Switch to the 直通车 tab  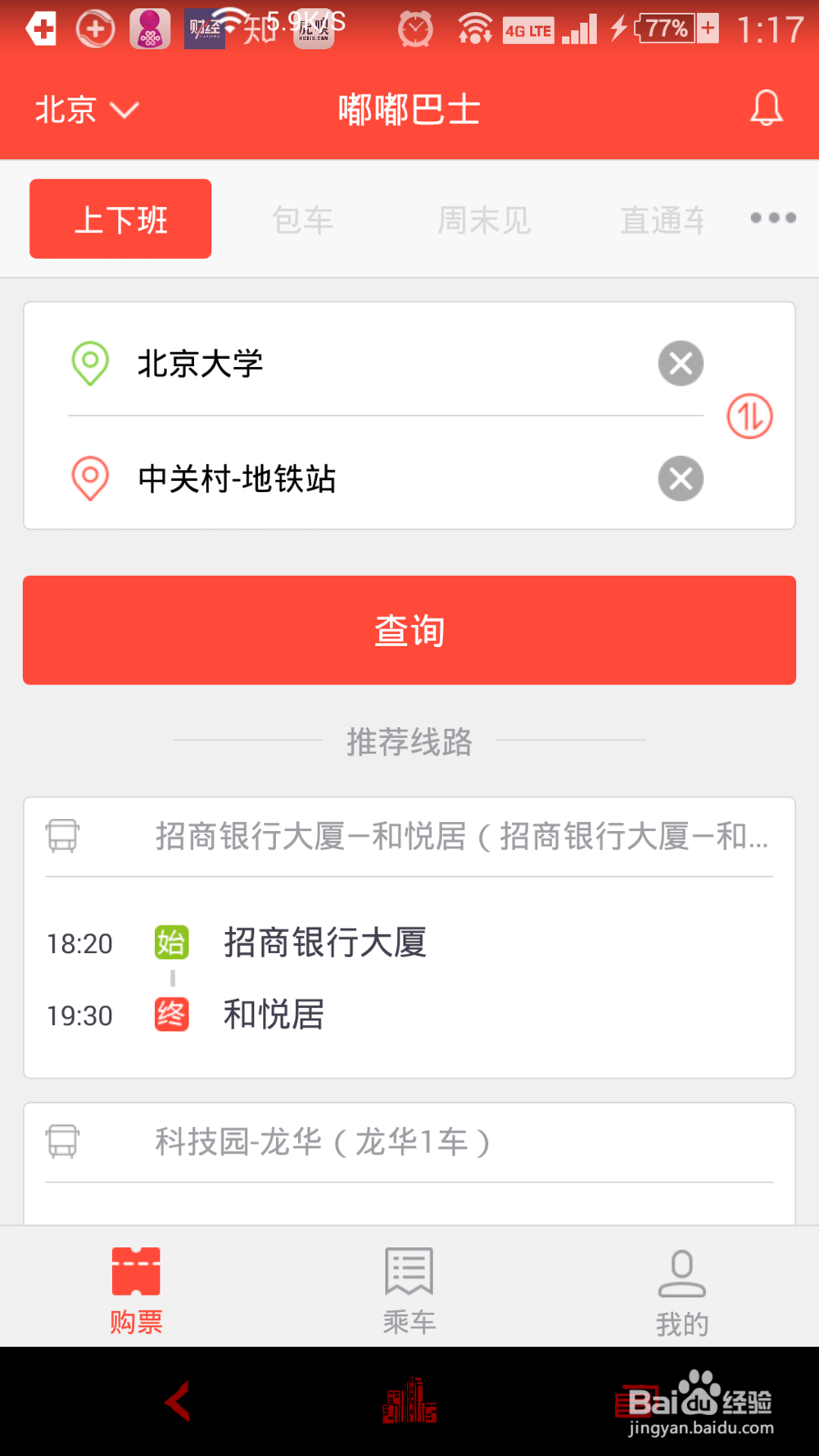663,219
